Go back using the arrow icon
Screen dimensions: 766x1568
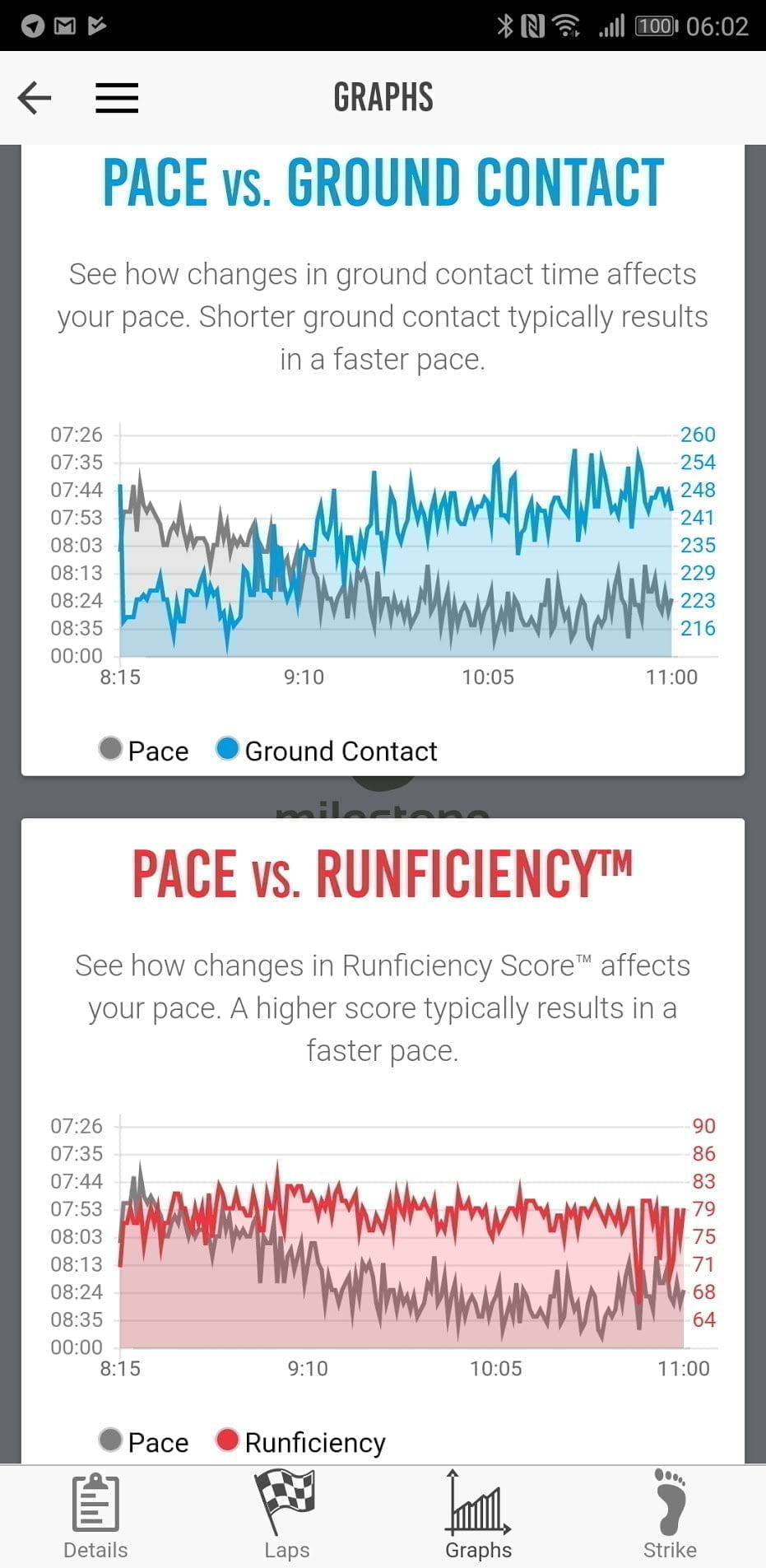(x=35, y=98)
